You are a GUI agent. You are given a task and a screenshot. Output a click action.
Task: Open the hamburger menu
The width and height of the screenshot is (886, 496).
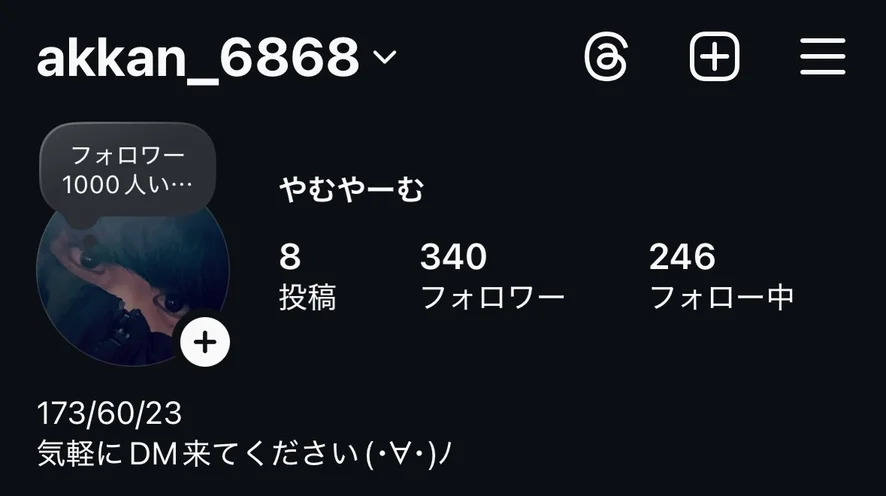pyautogui.click(x=822, y=57)
